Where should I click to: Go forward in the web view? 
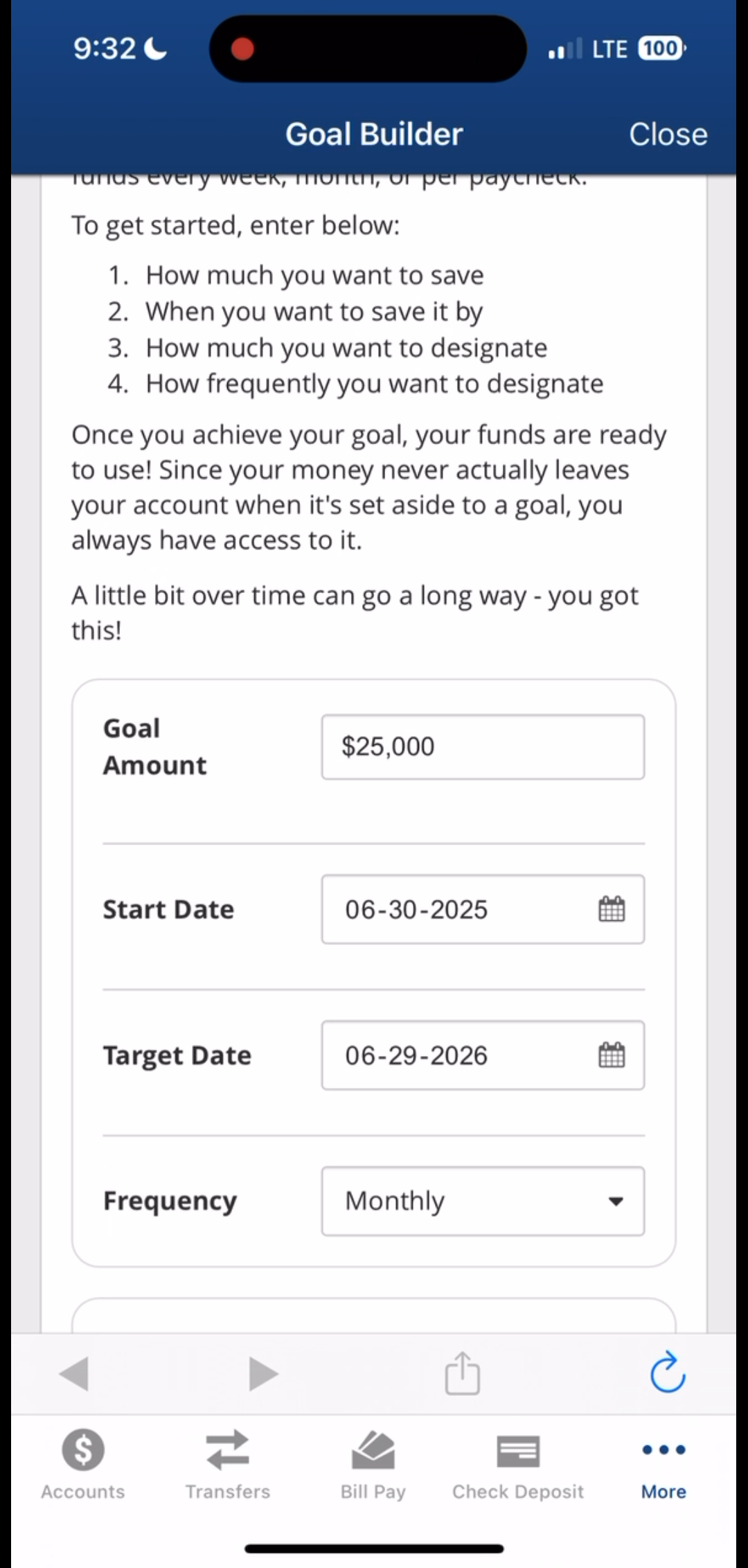(x=262, y=1373)
